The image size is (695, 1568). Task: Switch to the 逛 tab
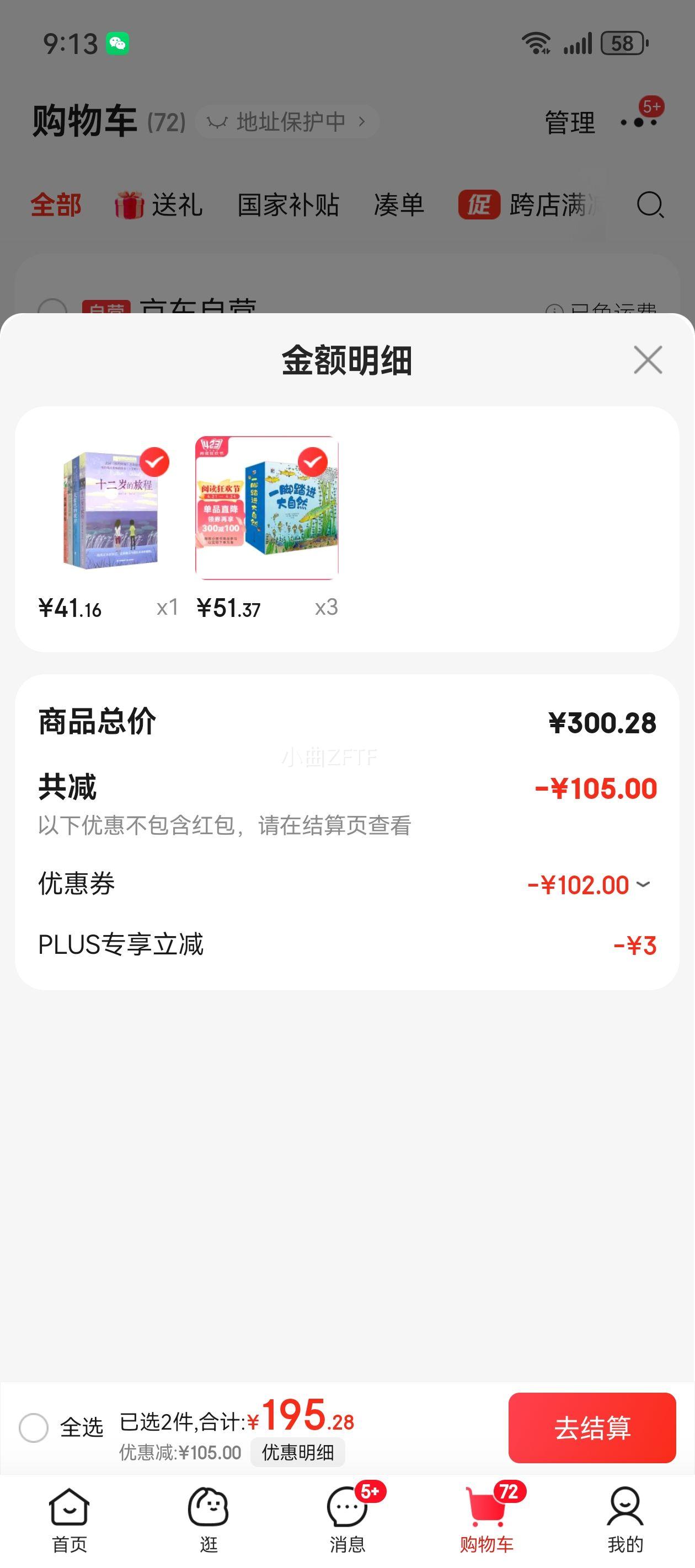(209, 1519)
